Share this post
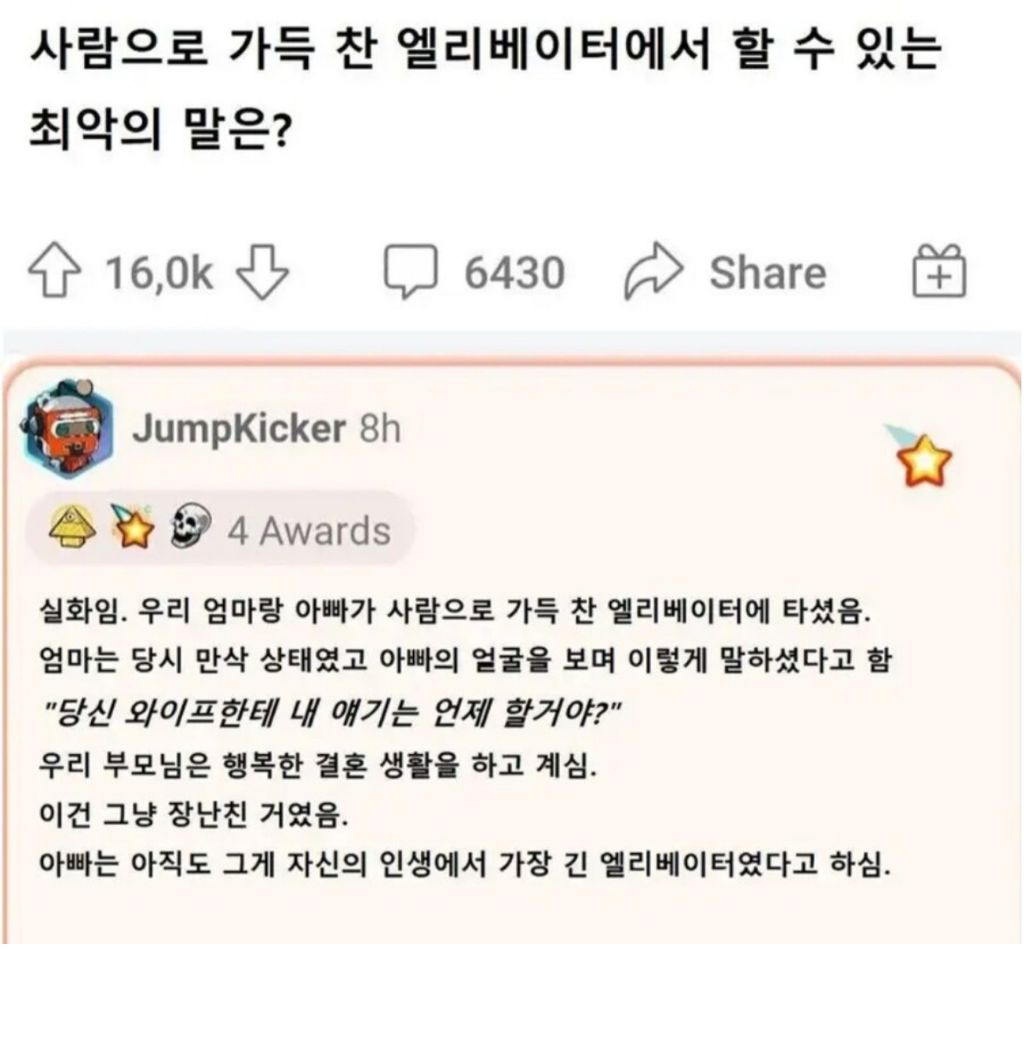Screen dimensions: 1024x1049 [x=725, y=272]
